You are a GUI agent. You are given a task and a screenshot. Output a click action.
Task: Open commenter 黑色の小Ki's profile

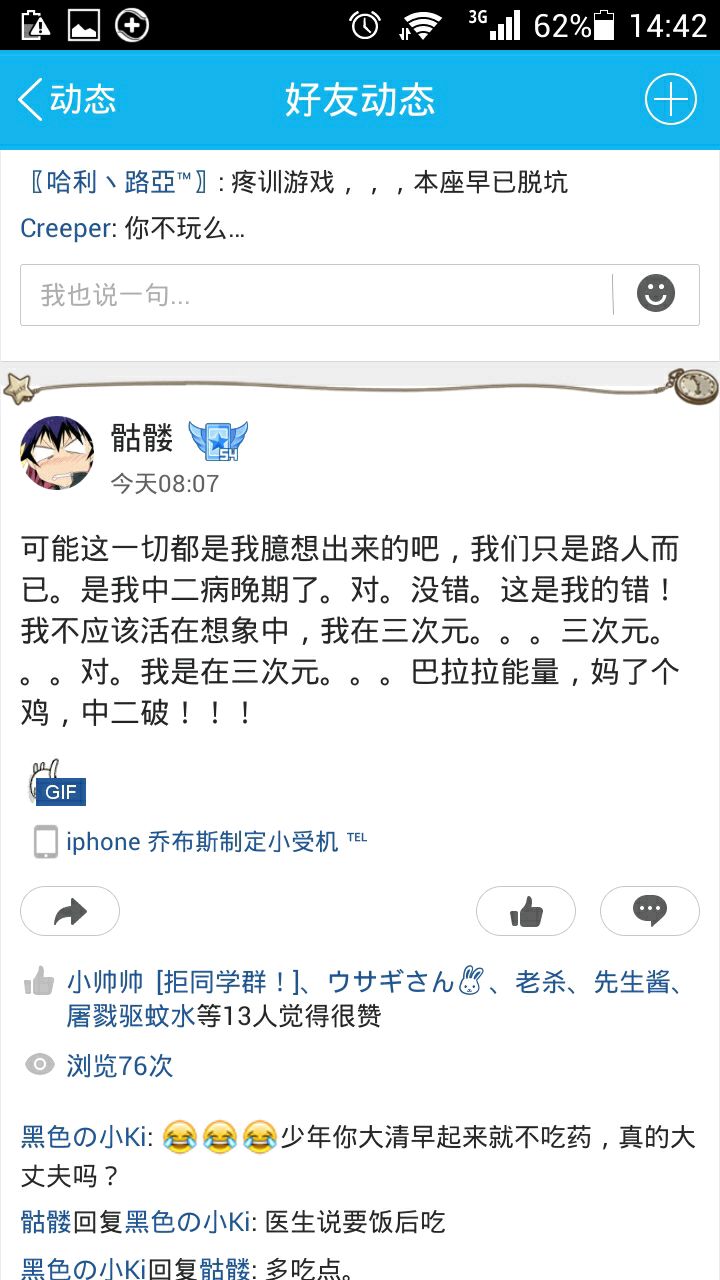tap(84, 1138)
